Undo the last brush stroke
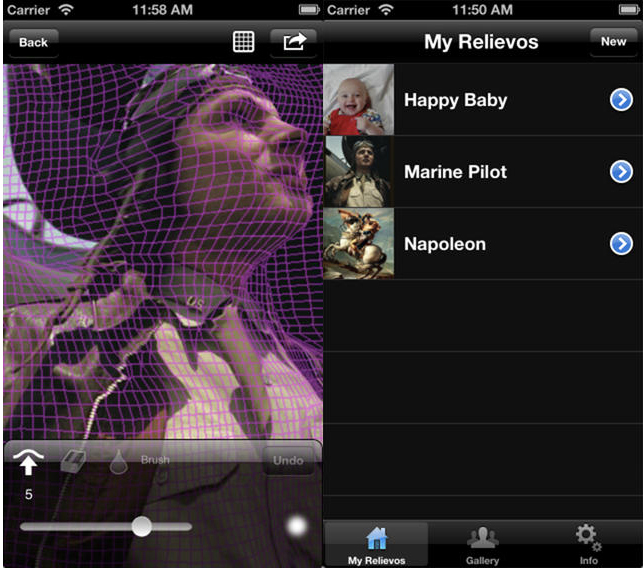644x572 pixels. pos(288,461)
